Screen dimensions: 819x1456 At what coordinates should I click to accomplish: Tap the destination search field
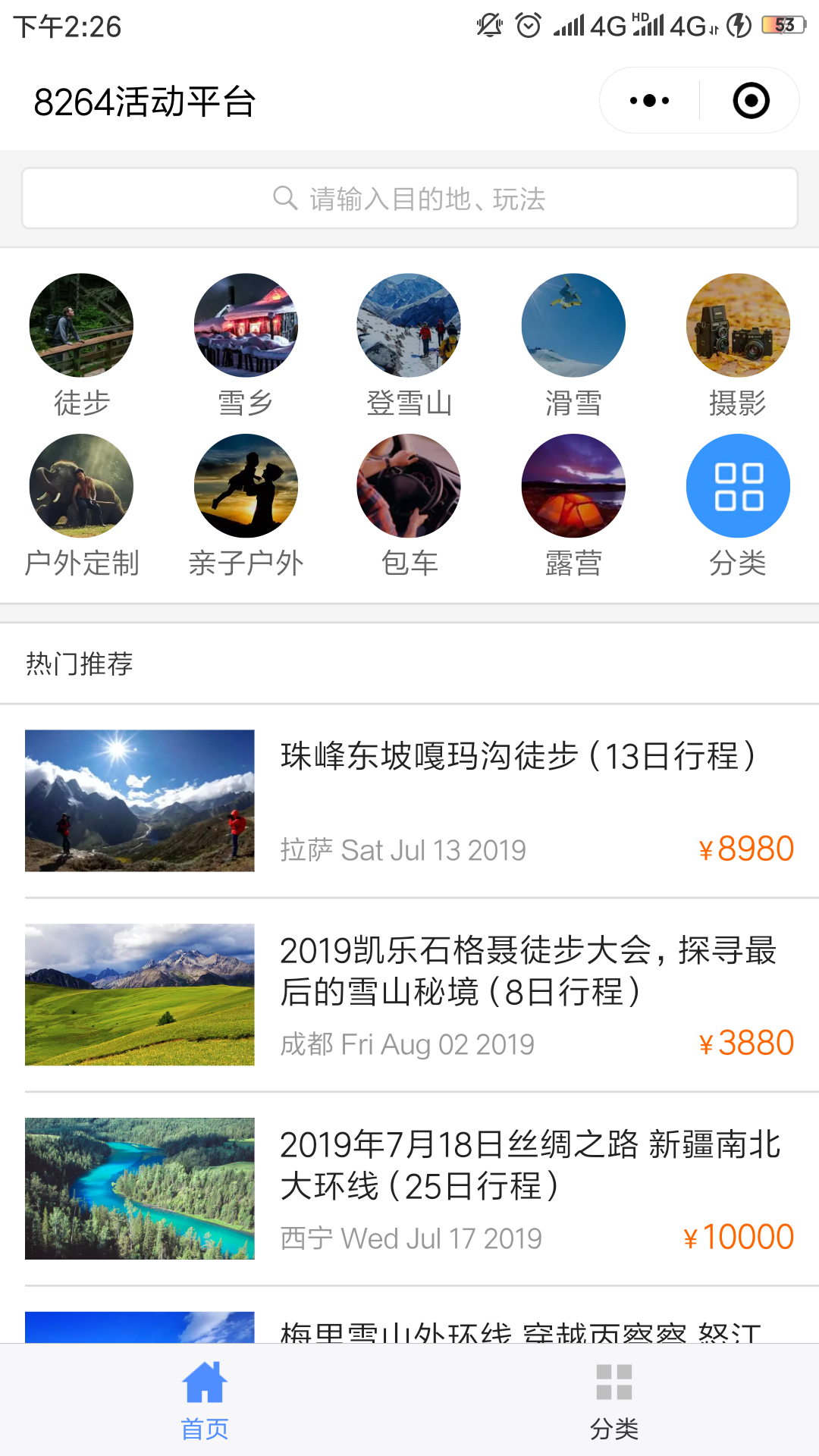click(409, 199)
